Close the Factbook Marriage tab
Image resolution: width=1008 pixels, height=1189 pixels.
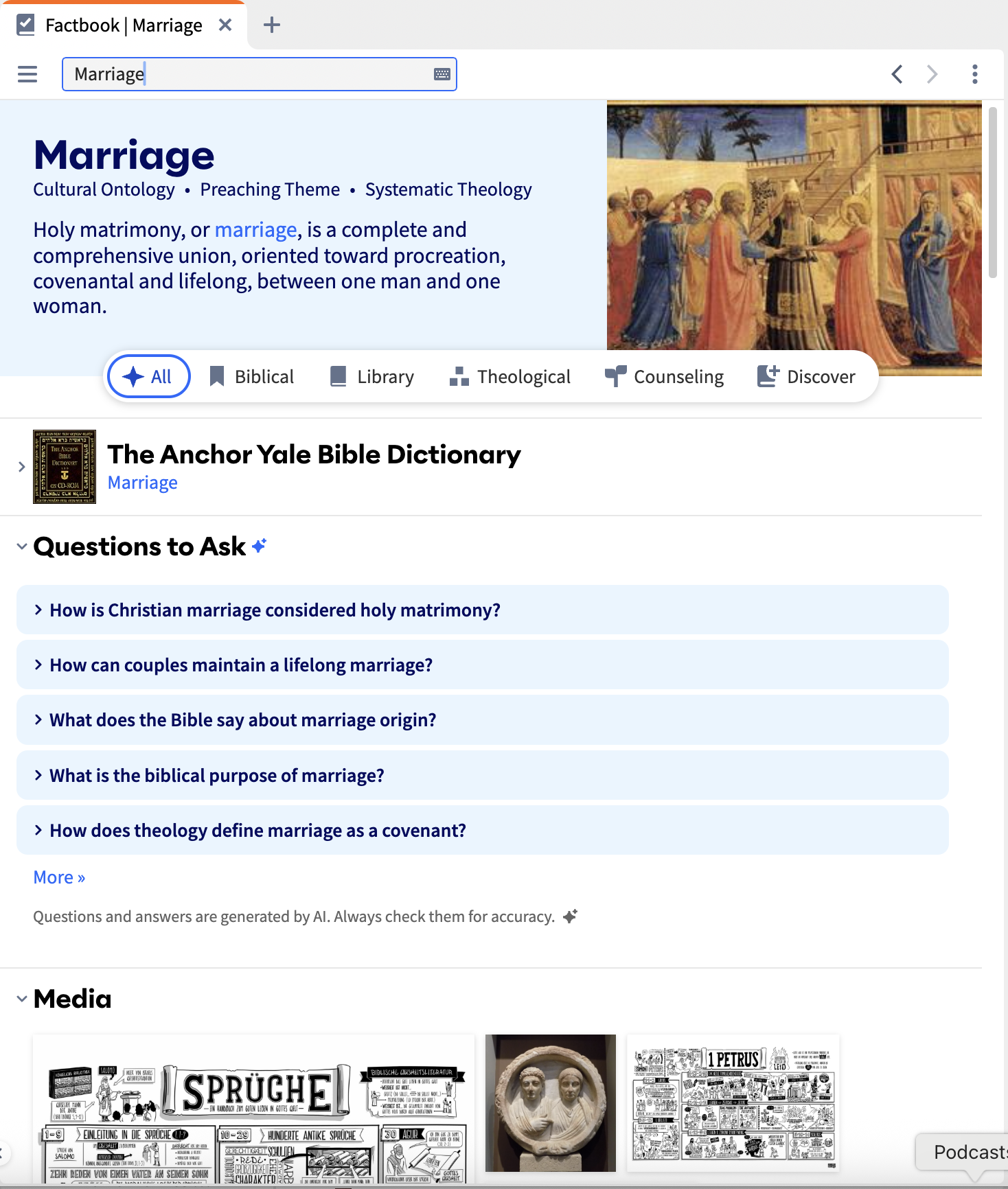(x=225, y=25)
